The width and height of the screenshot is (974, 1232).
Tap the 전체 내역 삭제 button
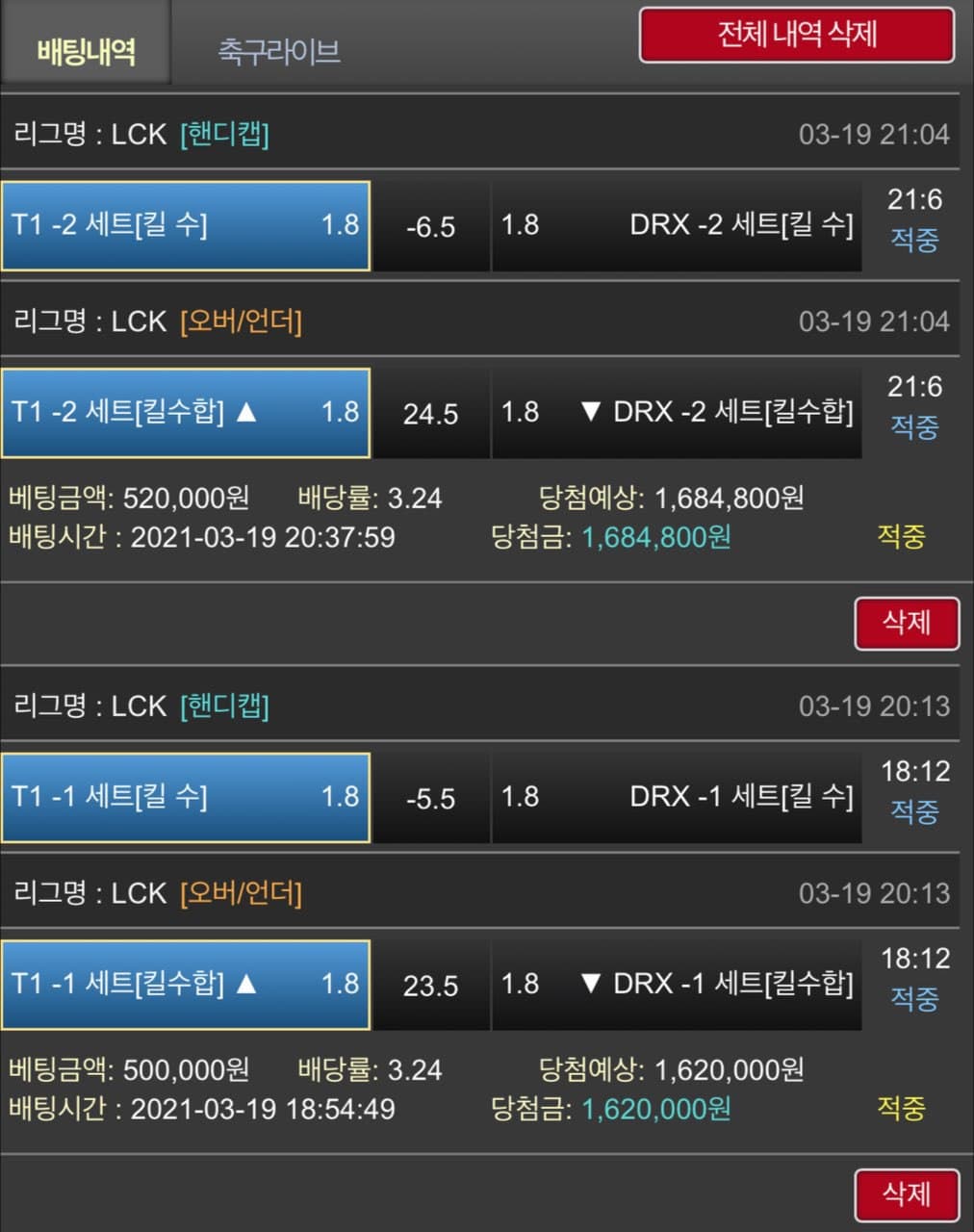pos(797,36)
